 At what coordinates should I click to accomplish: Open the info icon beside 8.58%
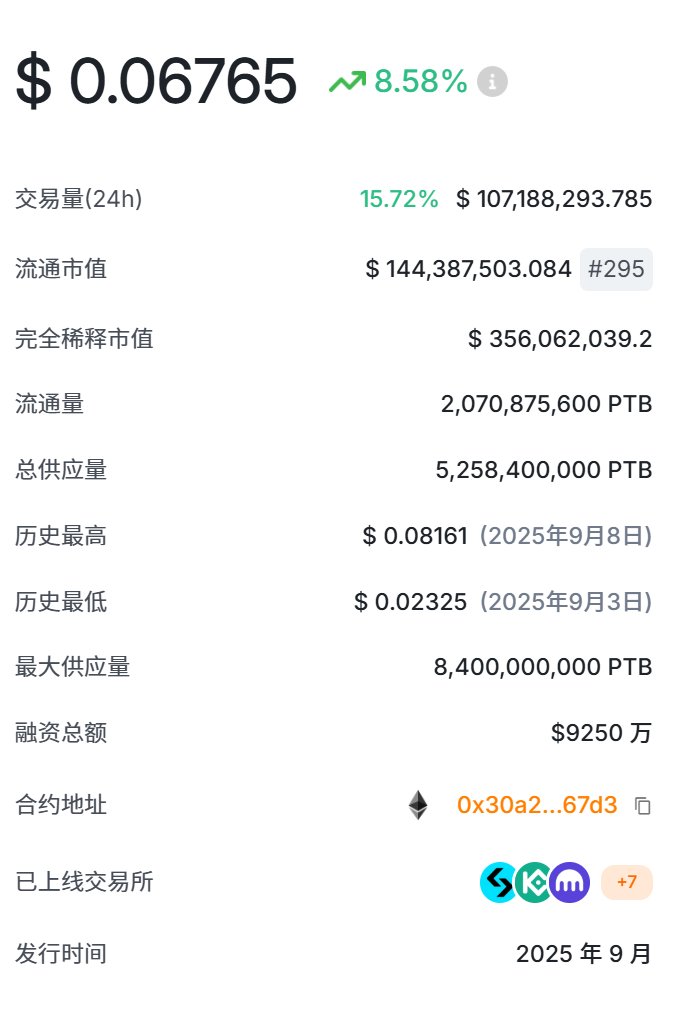(492, 82)
